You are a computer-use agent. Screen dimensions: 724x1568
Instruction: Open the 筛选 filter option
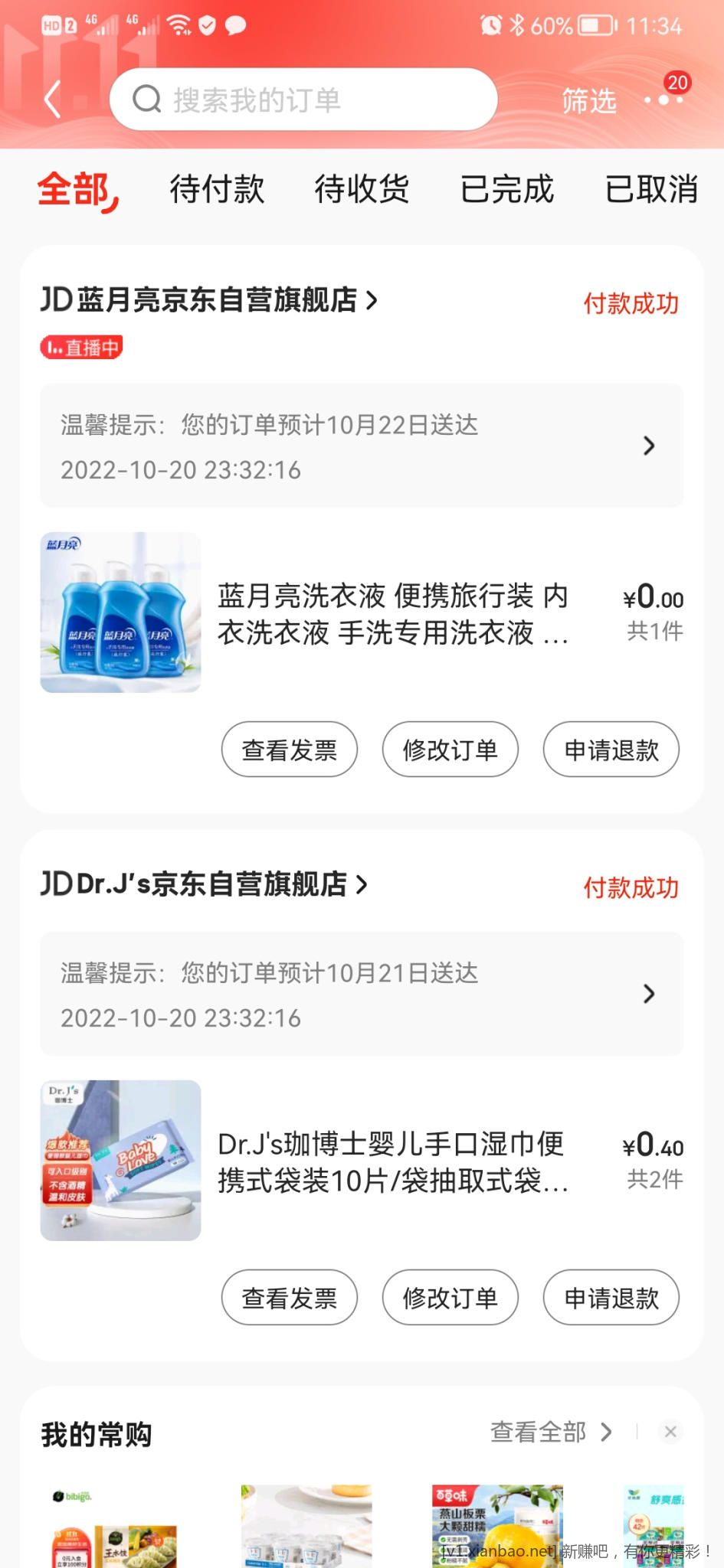pyautogui.click(x=588, y=101)
